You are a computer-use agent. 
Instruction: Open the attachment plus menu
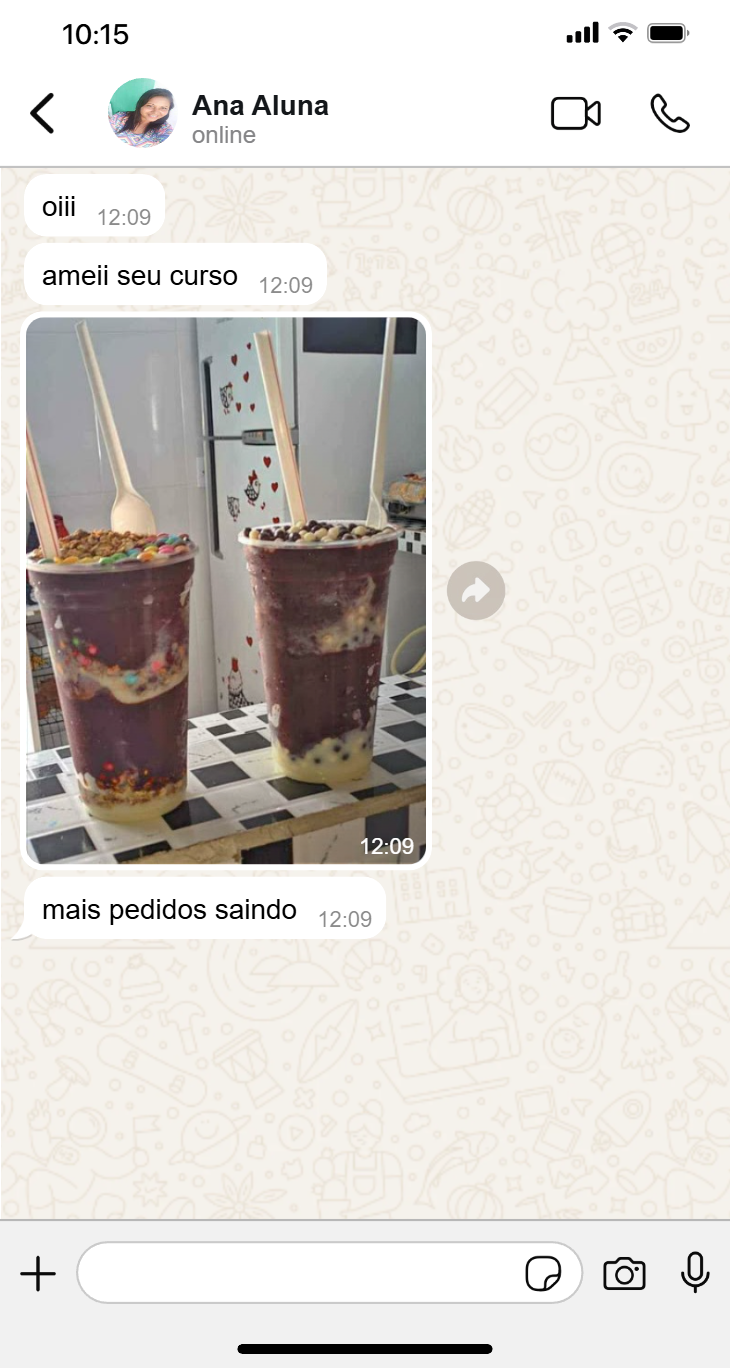38,1274
